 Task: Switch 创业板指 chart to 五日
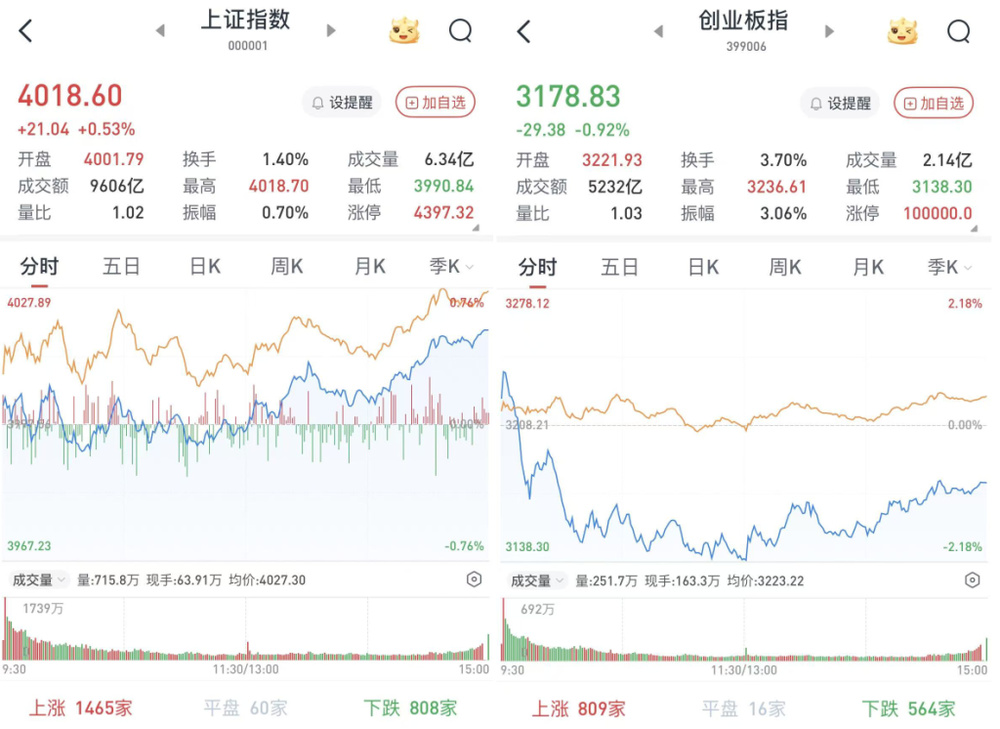[619, 266]
